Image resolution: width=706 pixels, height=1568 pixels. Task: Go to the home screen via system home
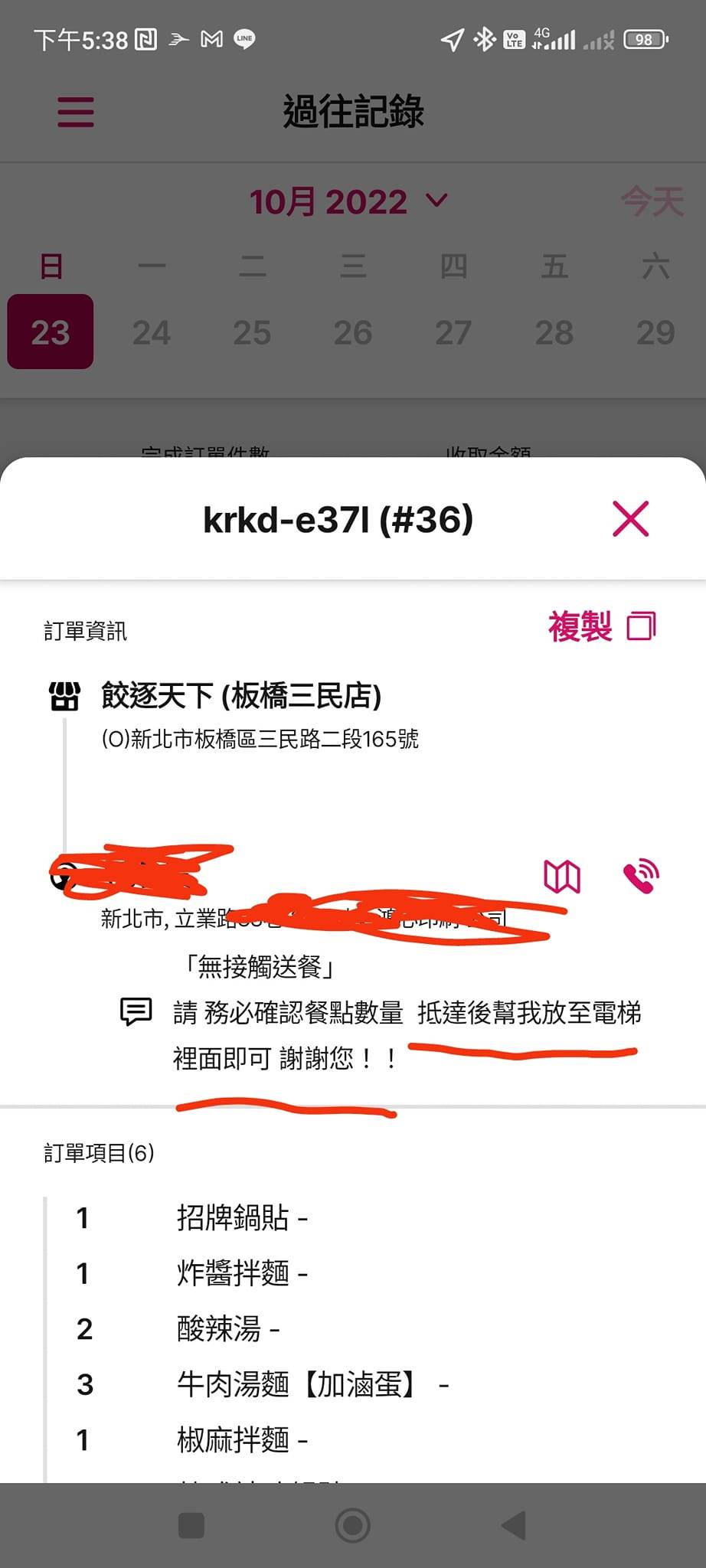click(x=353, y=1525)
